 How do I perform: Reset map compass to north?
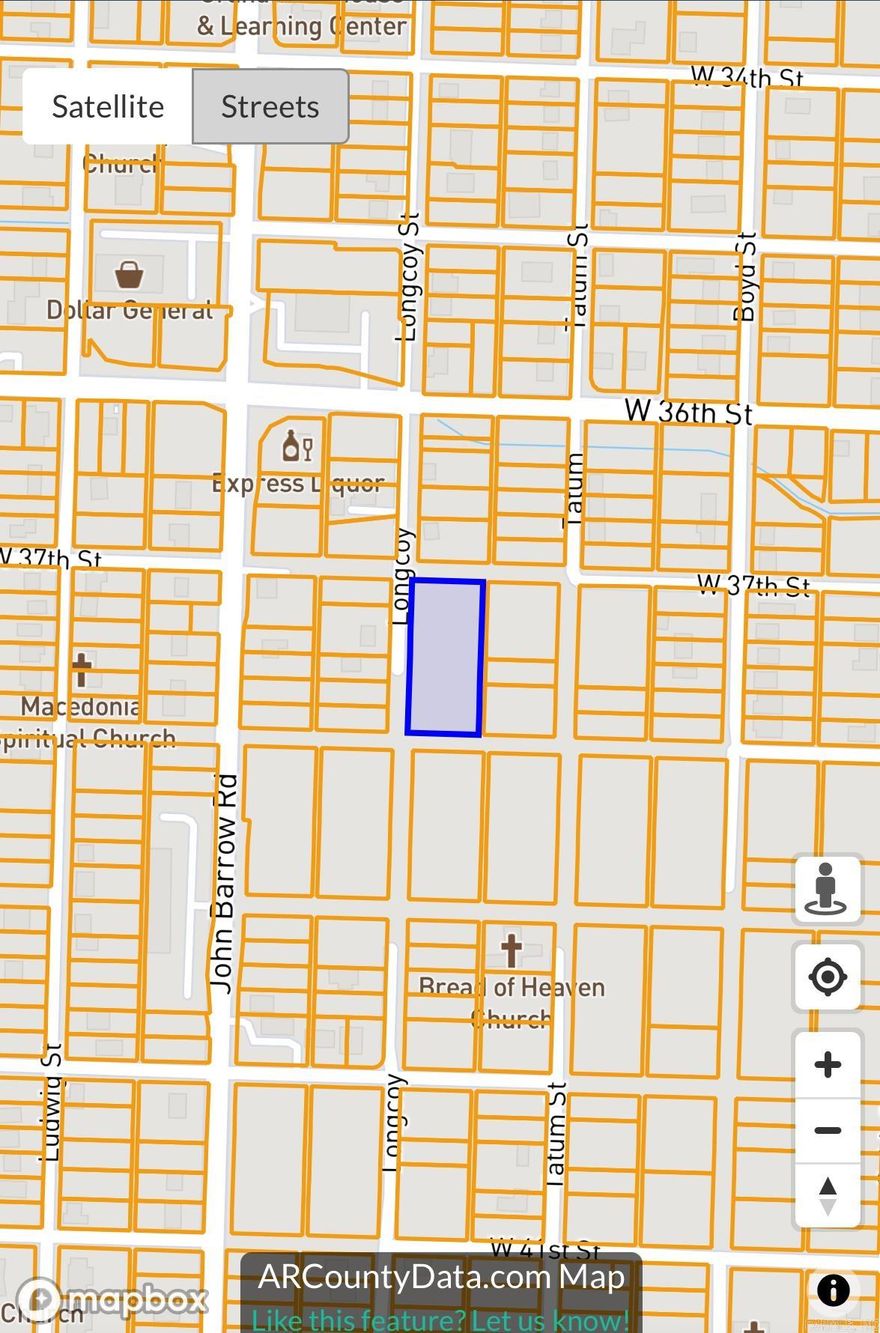[x=827, y=1195]
